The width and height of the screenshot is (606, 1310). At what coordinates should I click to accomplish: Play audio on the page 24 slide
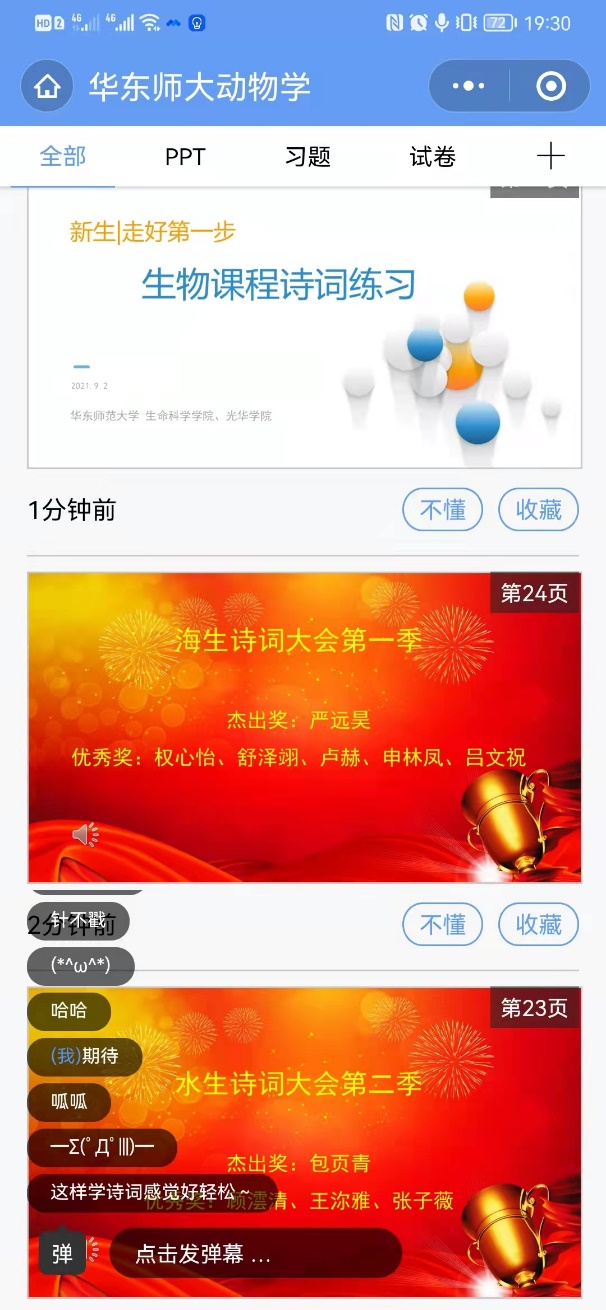[x=85, y=834]
